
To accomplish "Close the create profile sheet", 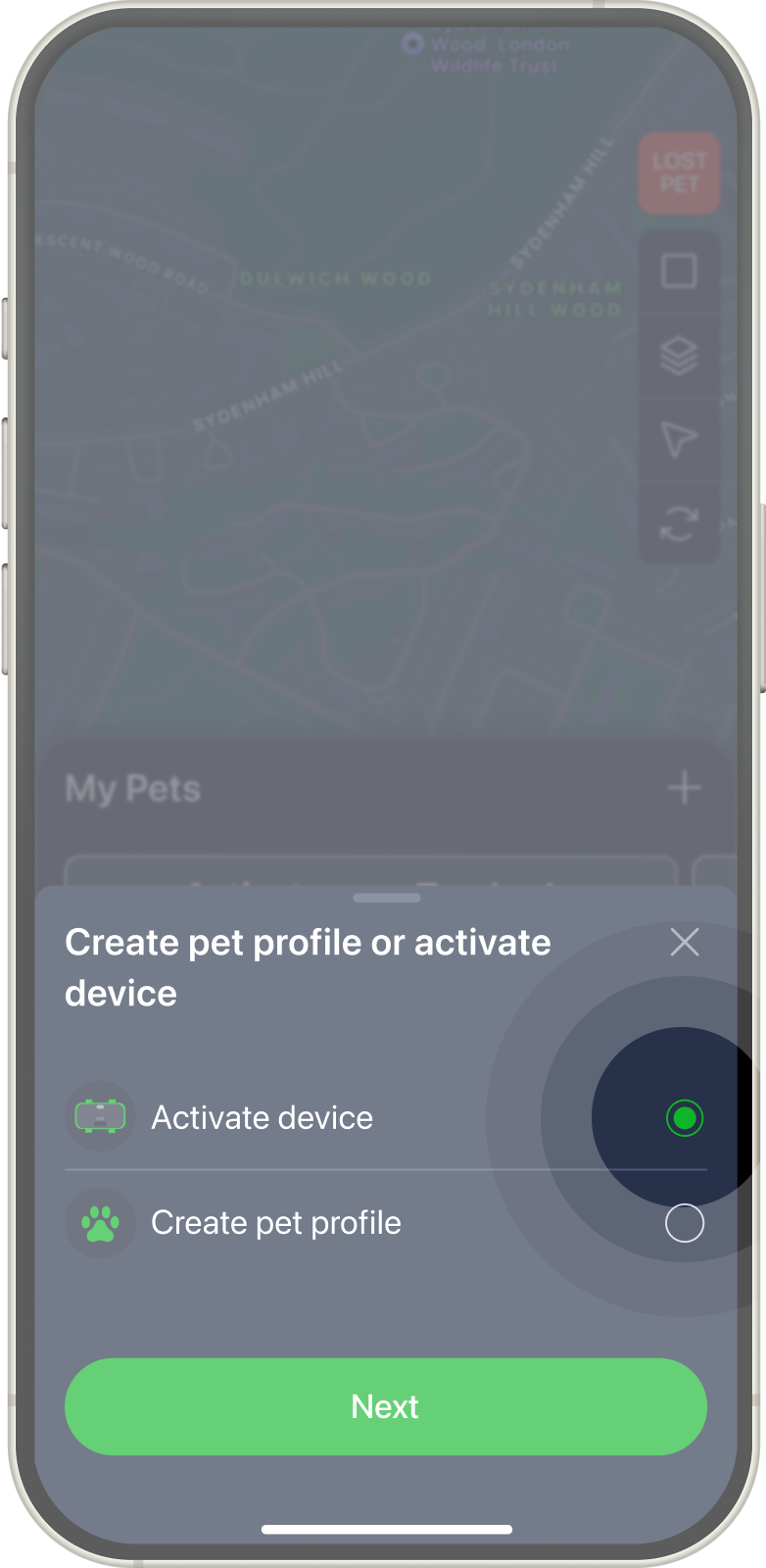I will tap(684, 942).
